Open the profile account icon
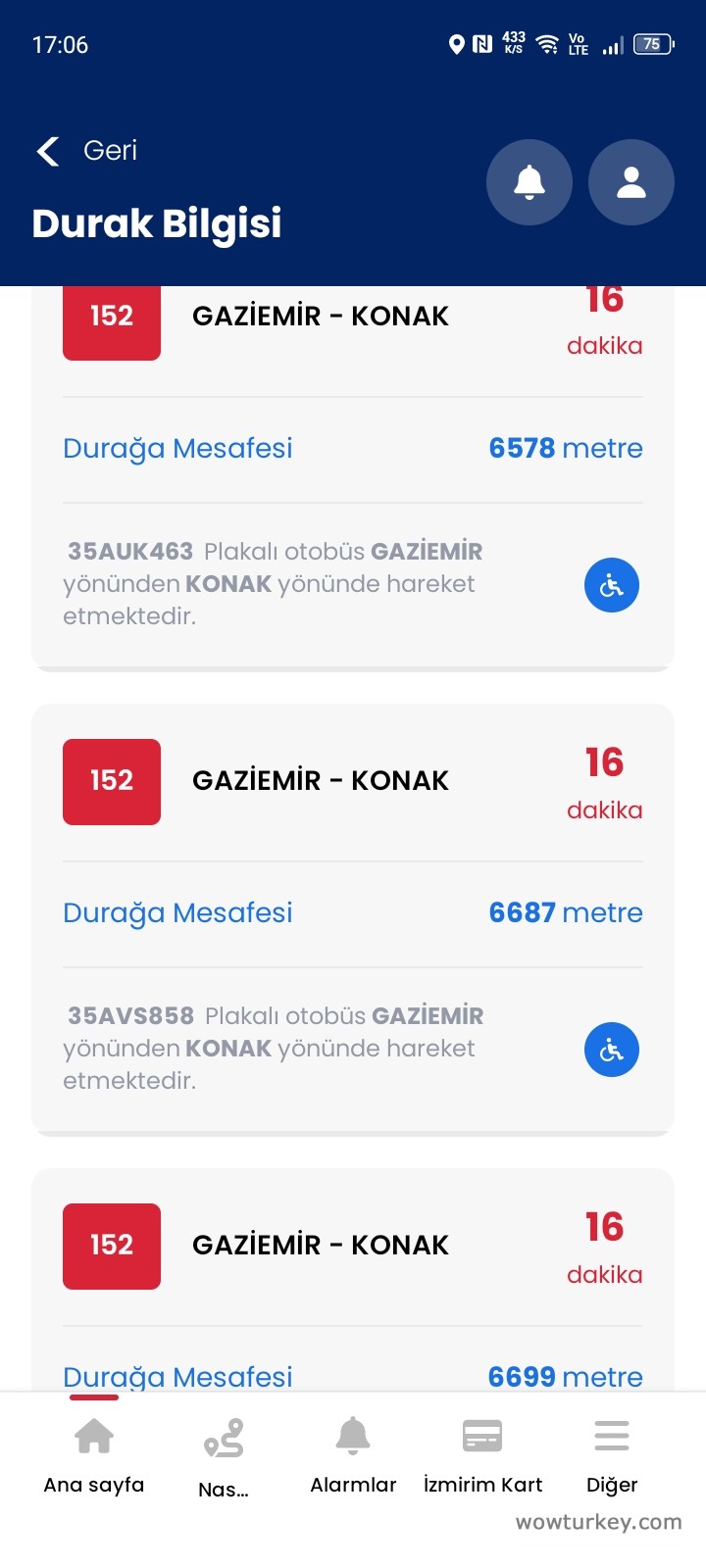This screenshot has width=706, height=1568. pos(630,182)
